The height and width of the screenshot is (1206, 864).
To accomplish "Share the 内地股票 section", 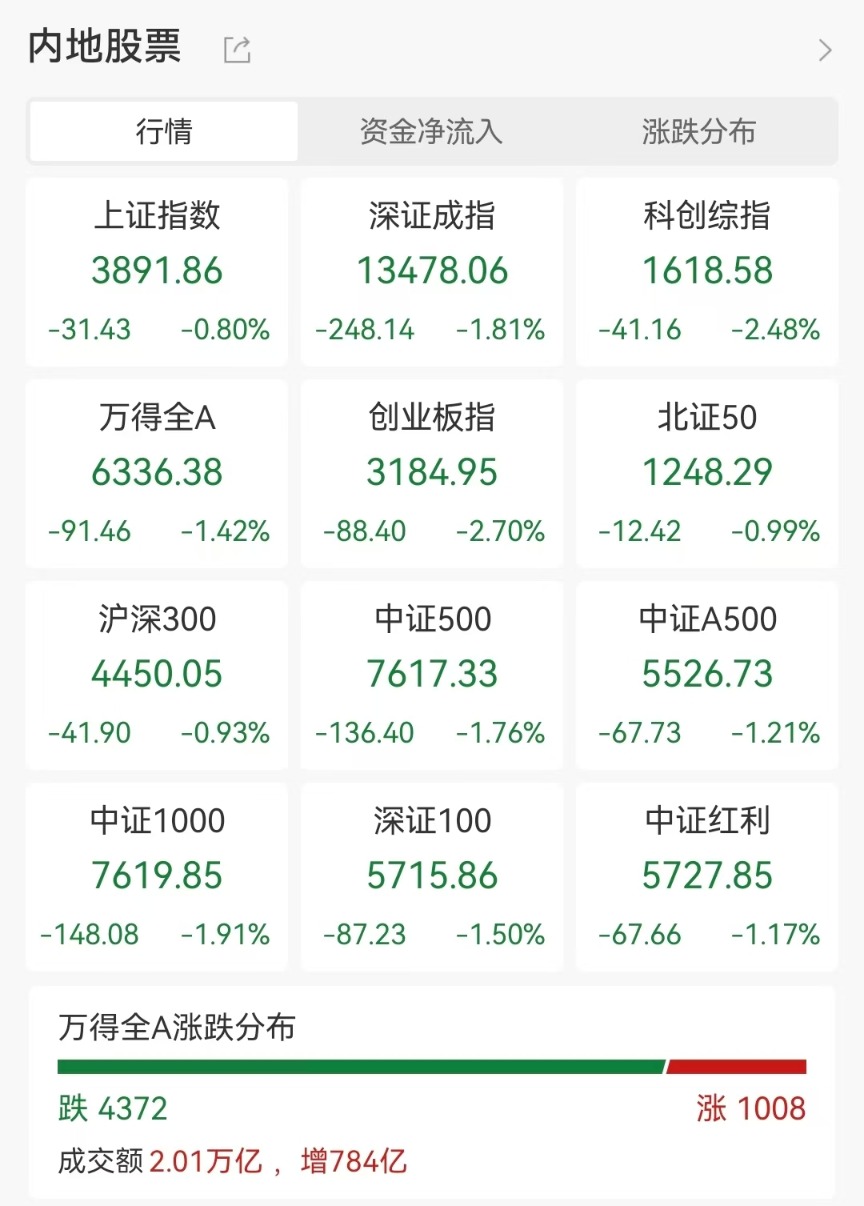I will tap(237, 49).
